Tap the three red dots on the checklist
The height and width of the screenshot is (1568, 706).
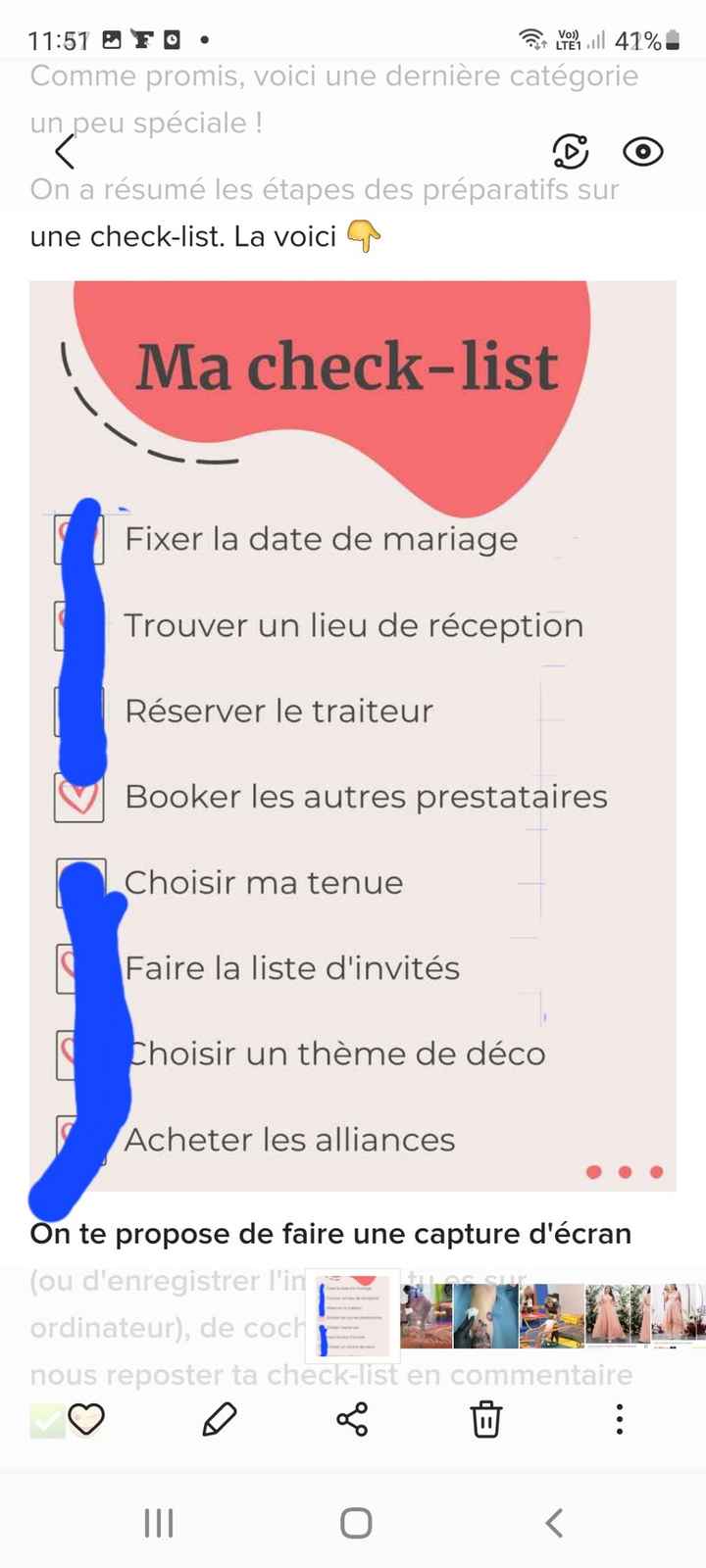click(624, 1171)
